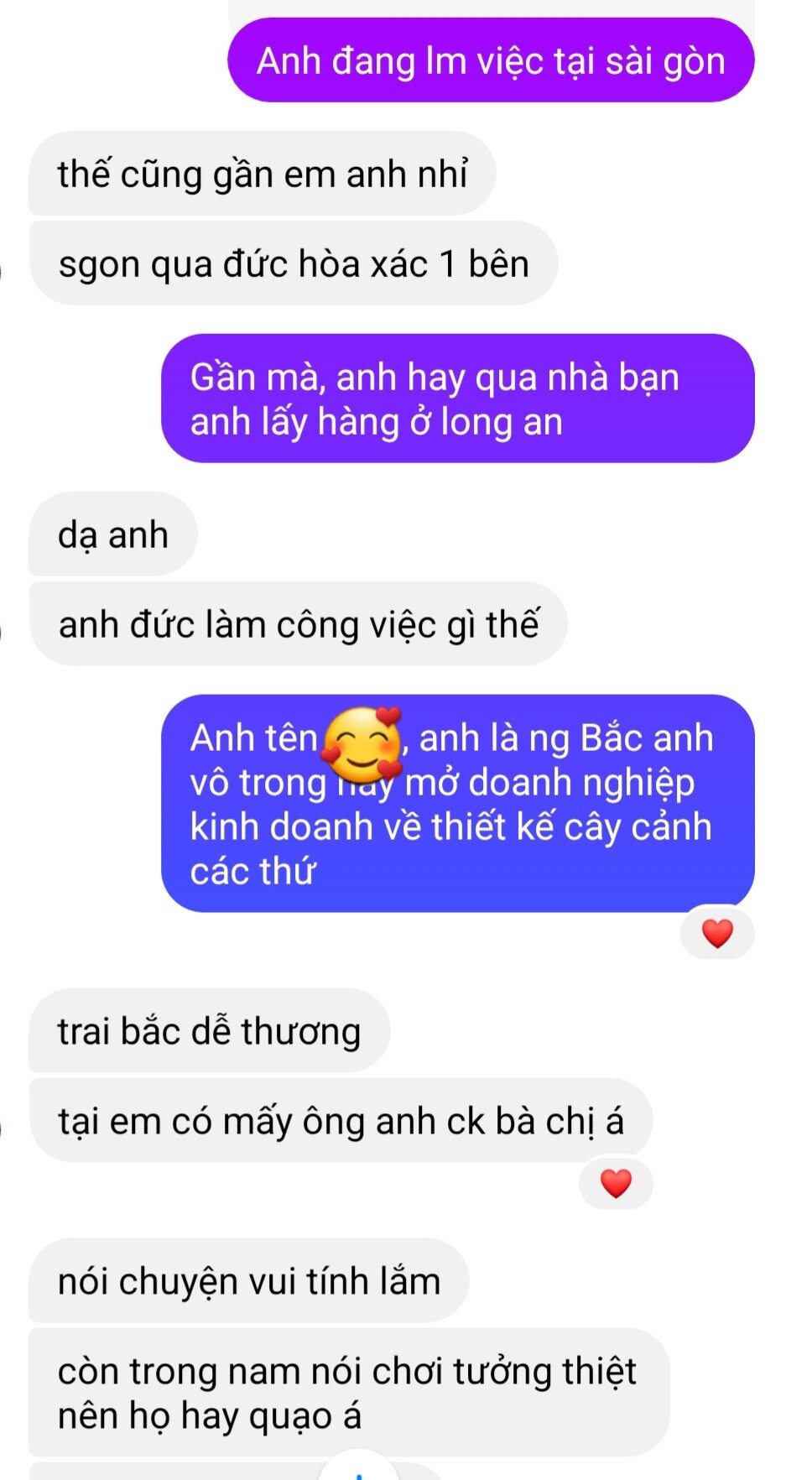Open heart reaction under the 'Anh tên' message
Image resolution: width=812 pixels, height=1480 pixels.
pyautogui.click(x=716, y=933)
